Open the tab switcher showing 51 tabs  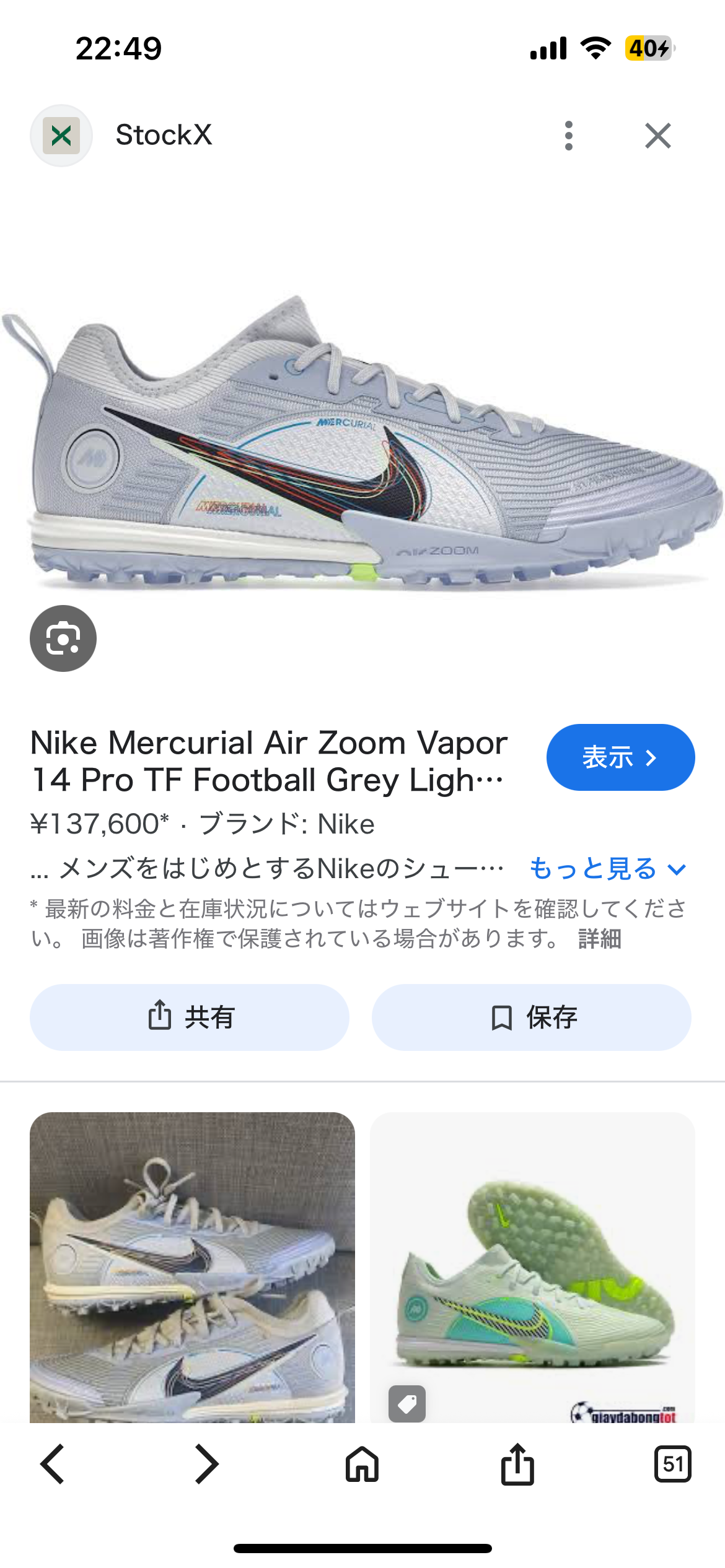672,1464
